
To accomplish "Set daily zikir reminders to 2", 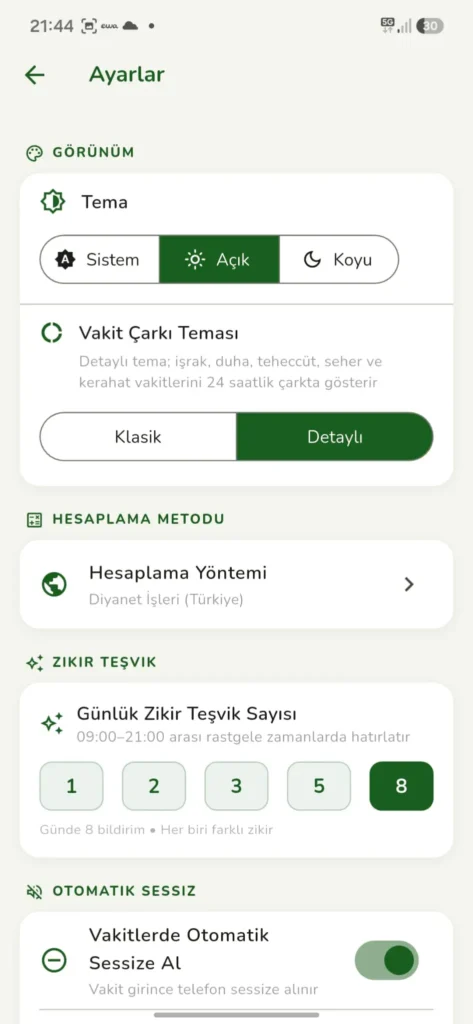I will click(x=154, y=786).
